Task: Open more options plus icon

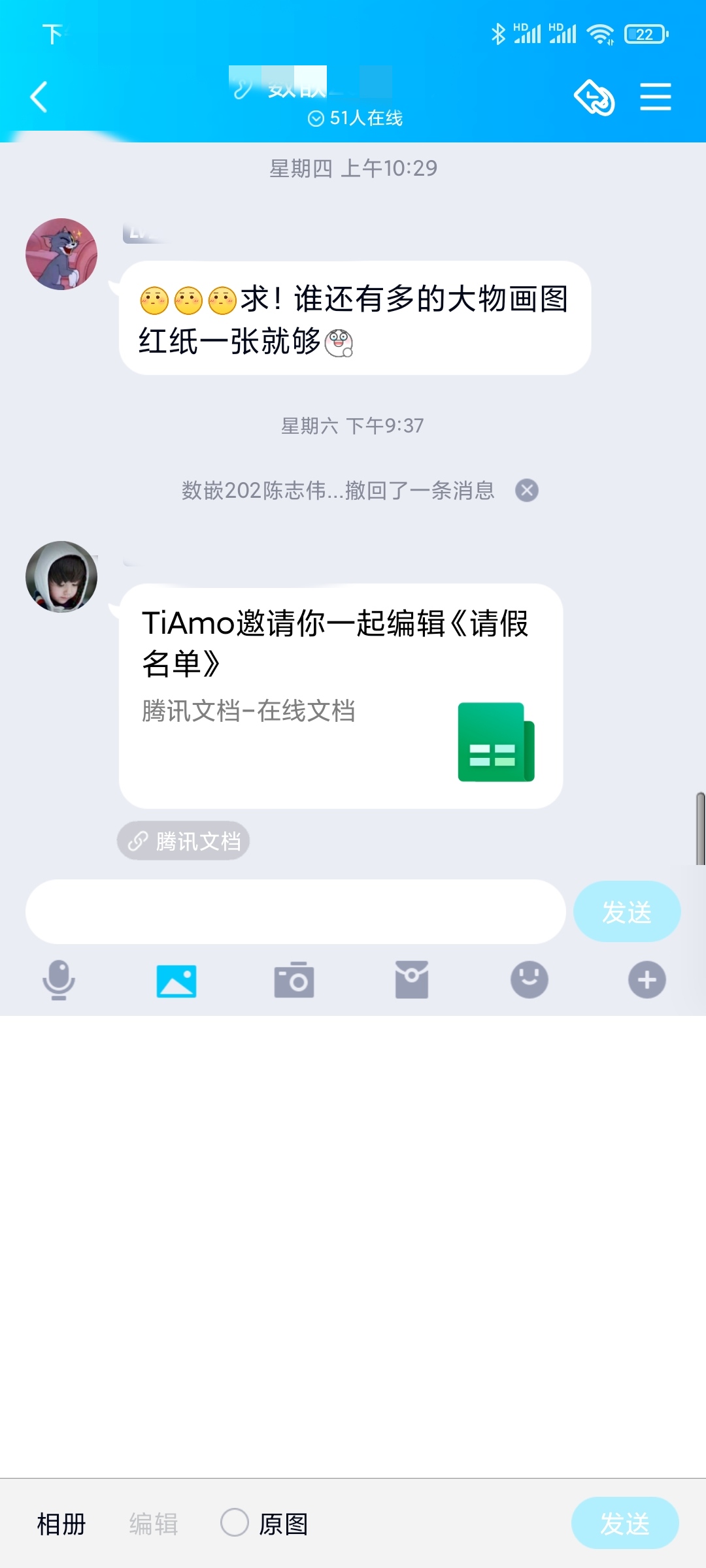Action: point(647,980)
